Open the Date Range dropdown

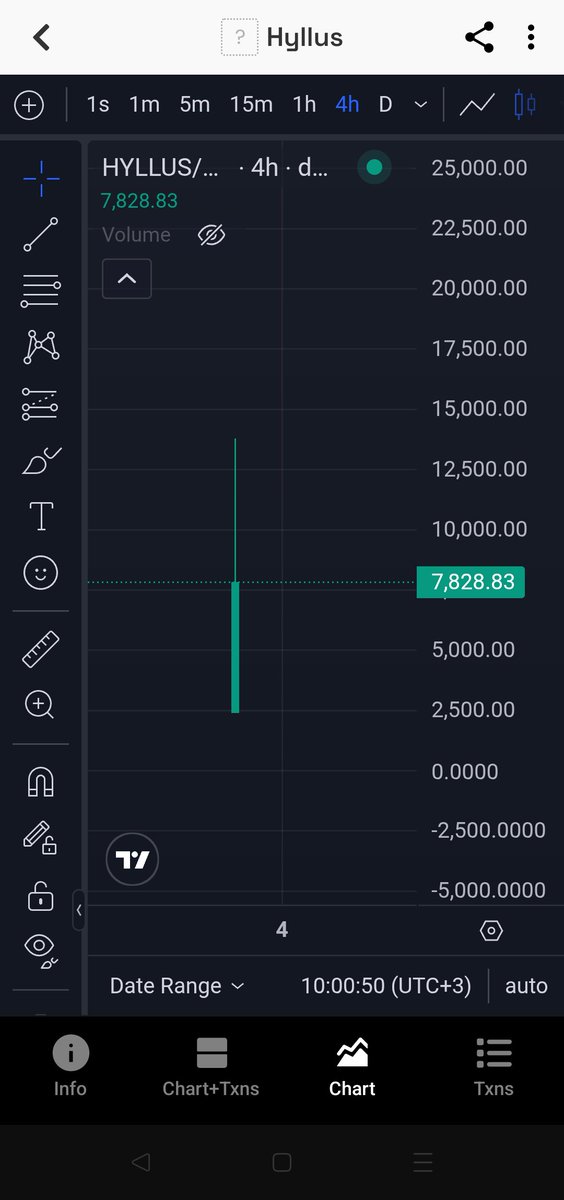pos(177,986)
